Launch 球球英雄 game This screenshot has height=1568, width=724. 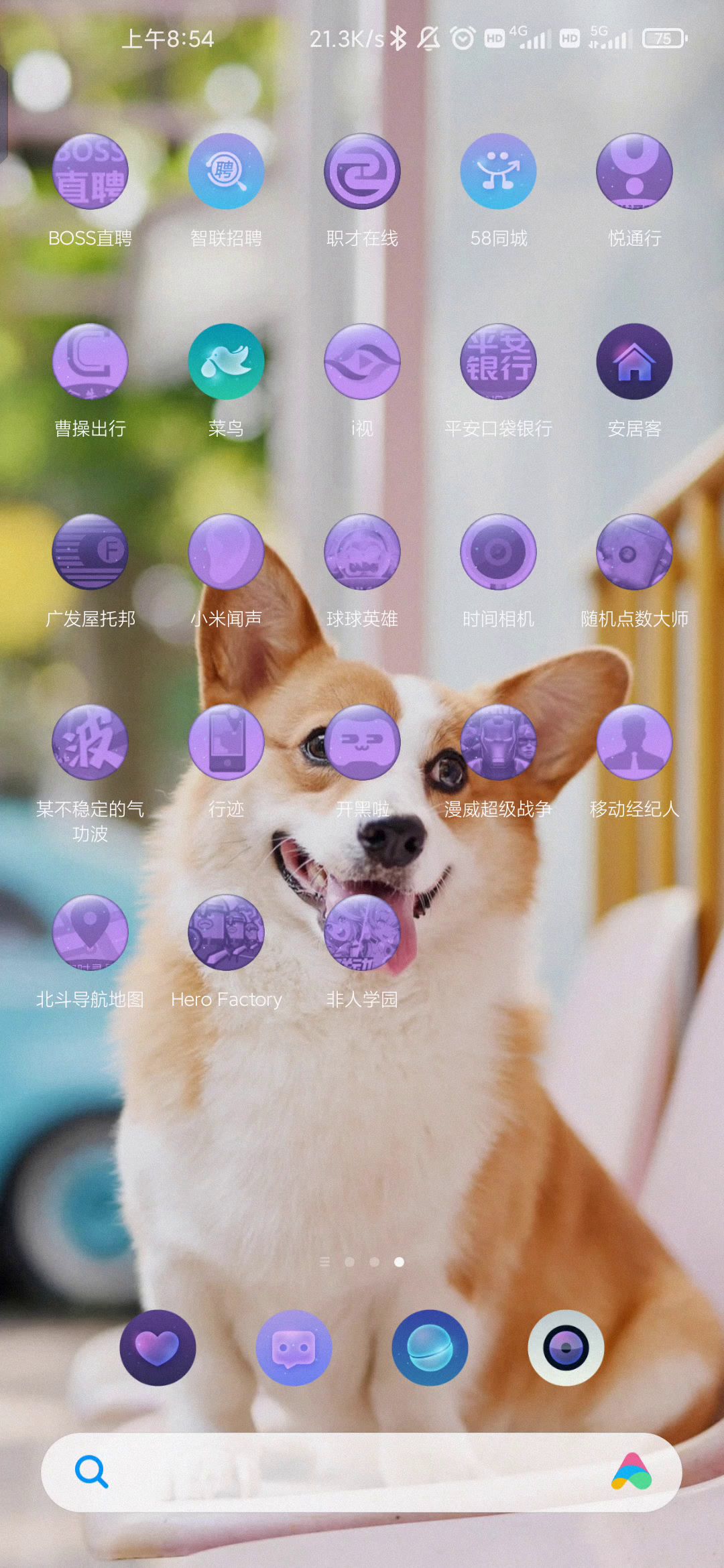(362, 552)
